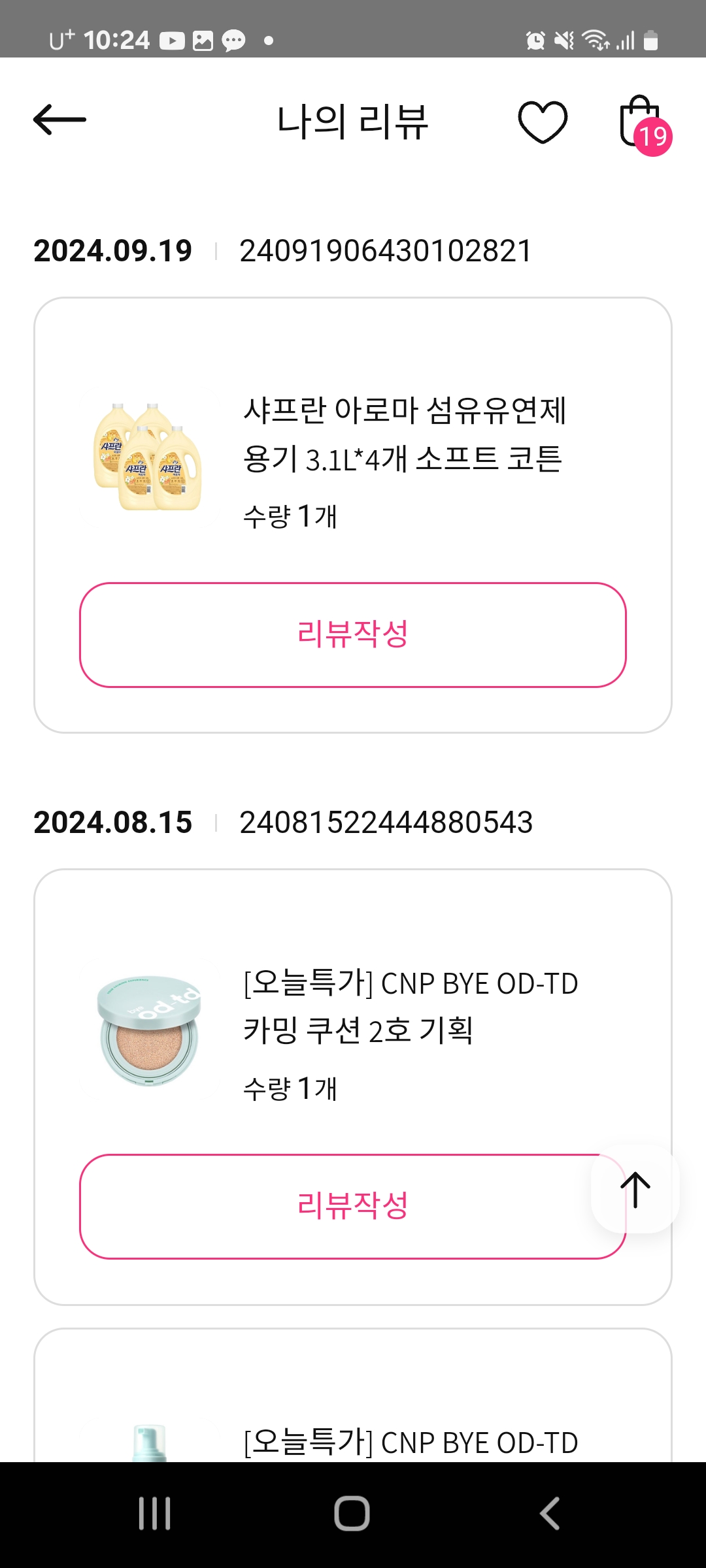The image size is (706, 1568).
Task: Open the wishlist heart icon
Action: point(543,122)
